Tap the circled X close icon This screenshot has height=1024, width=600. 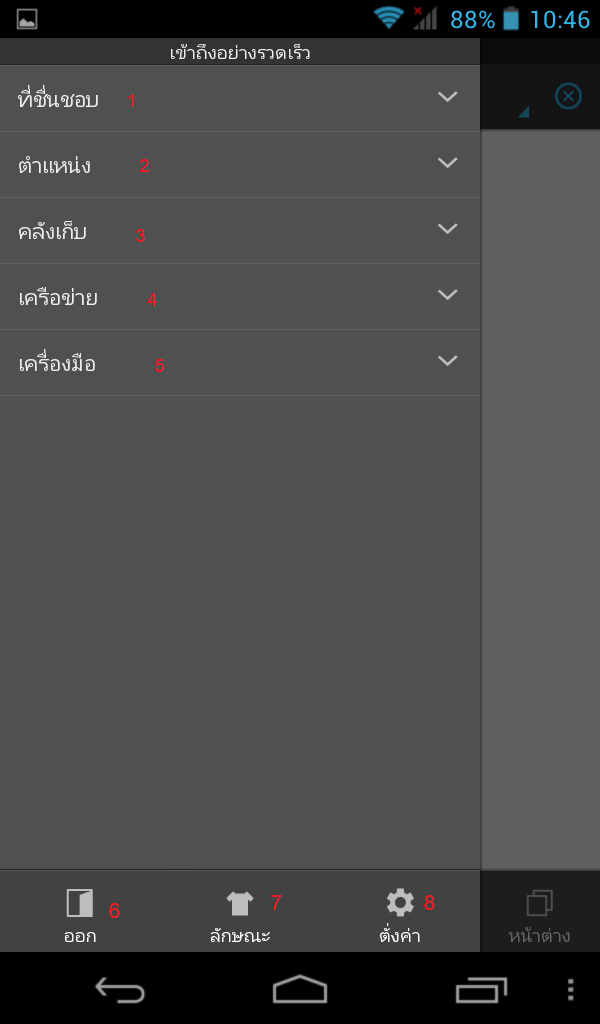568,96
